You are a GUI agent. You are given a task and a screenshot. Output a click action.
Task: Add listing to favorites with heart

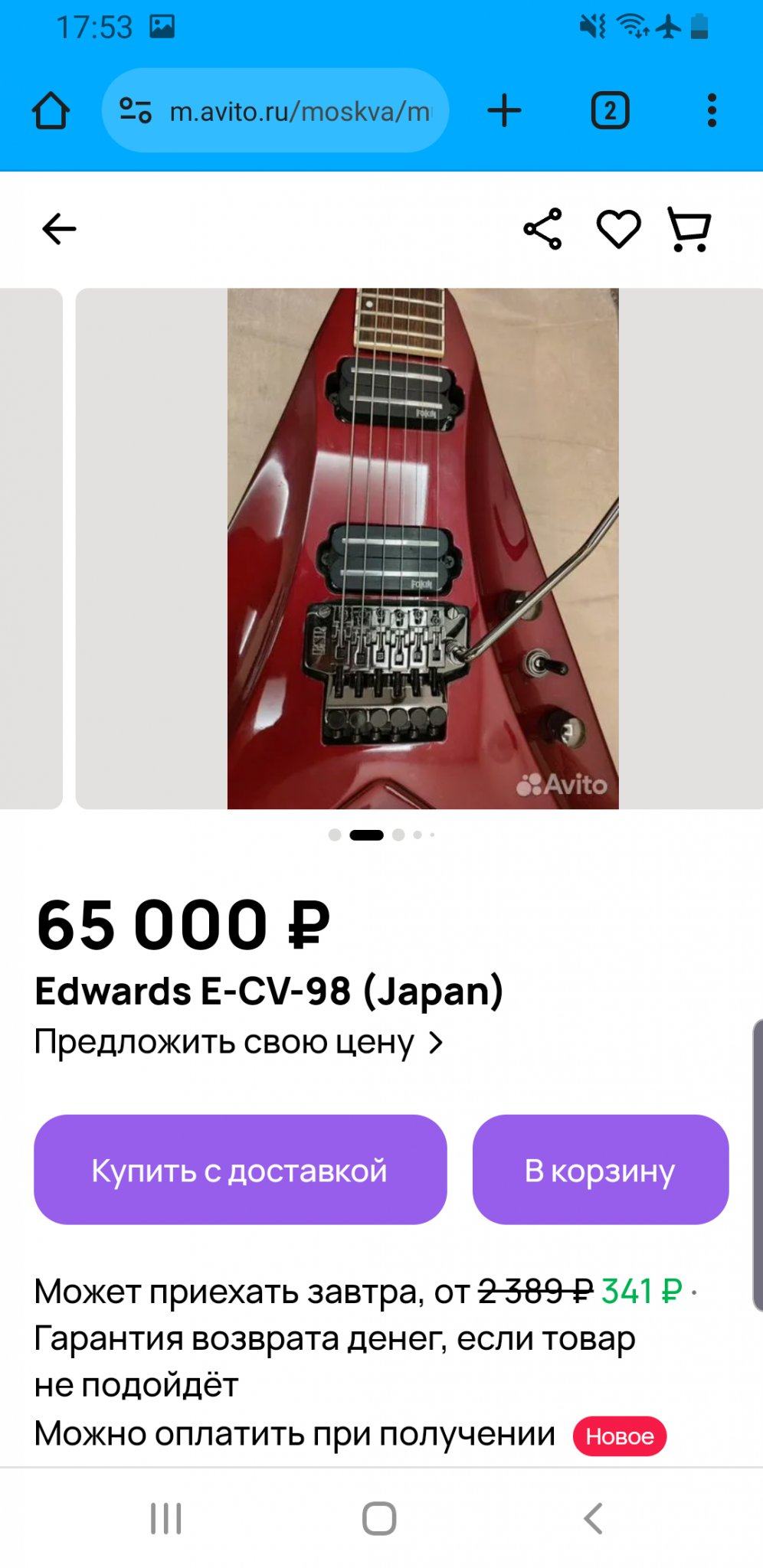[618, 229]
